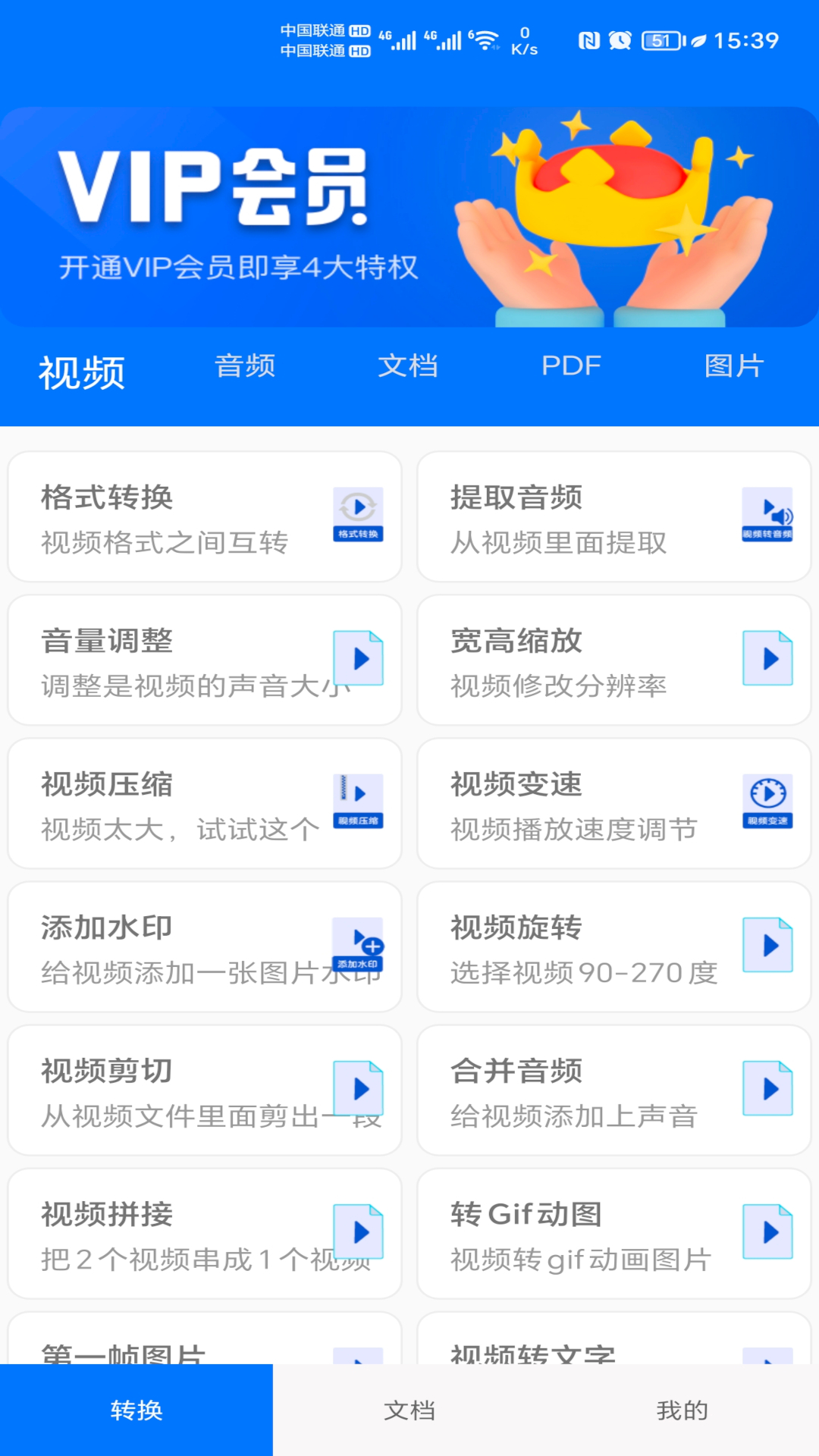Select 转Gif动图 conversion
This screenshot has width=819, height=1456.
pyautogui.click(x=614, y=1234)
